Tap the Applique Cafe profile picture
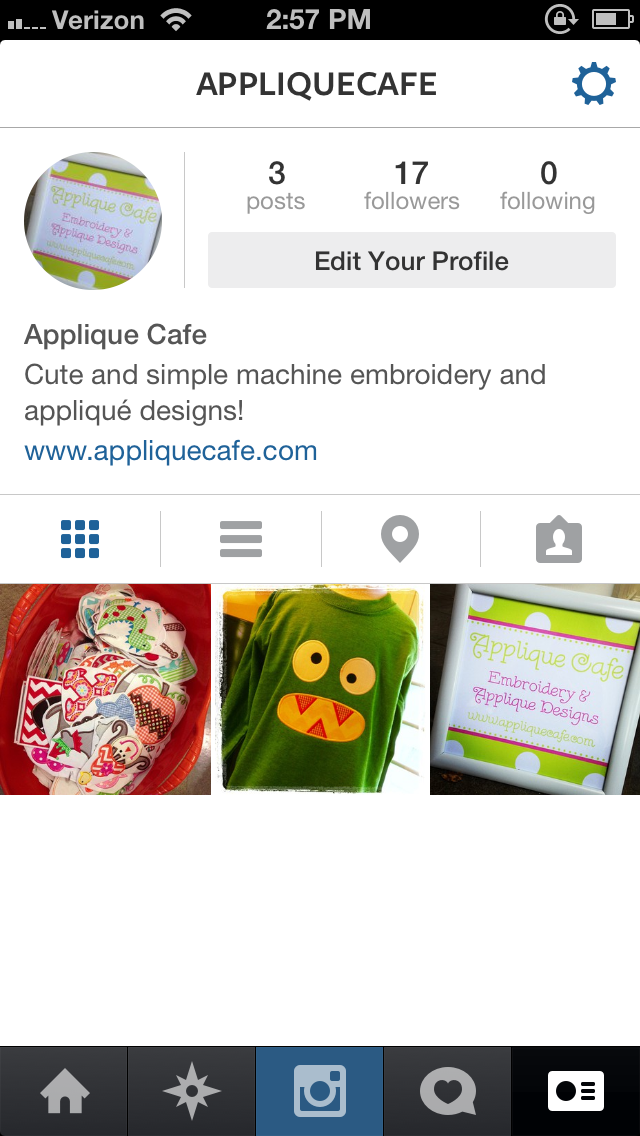The width and height of the screenshot is (640, 1136). (93, 221)
